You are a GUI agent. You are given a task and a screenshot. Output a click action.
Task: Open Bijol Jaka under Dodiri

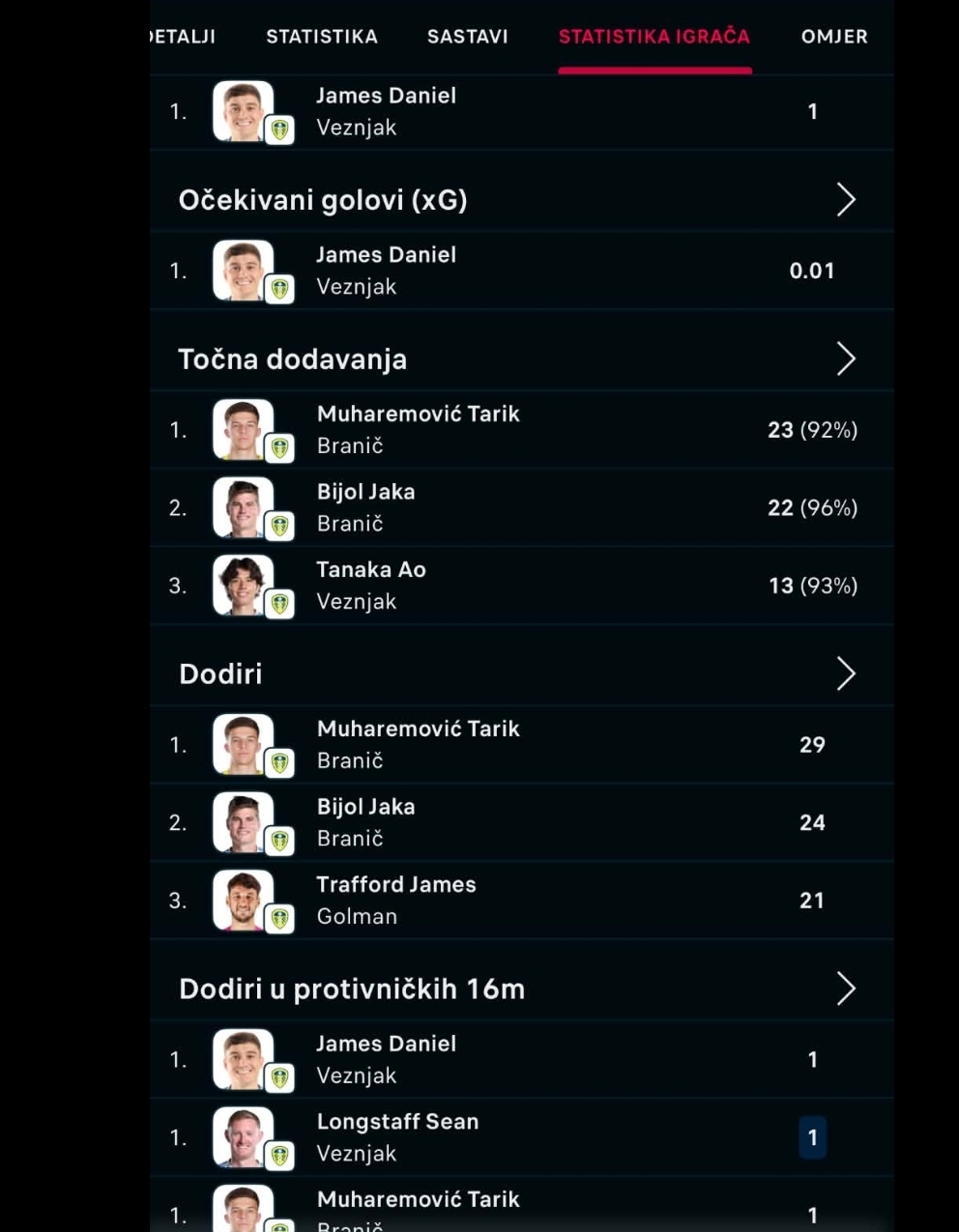(x=522, y=822)
